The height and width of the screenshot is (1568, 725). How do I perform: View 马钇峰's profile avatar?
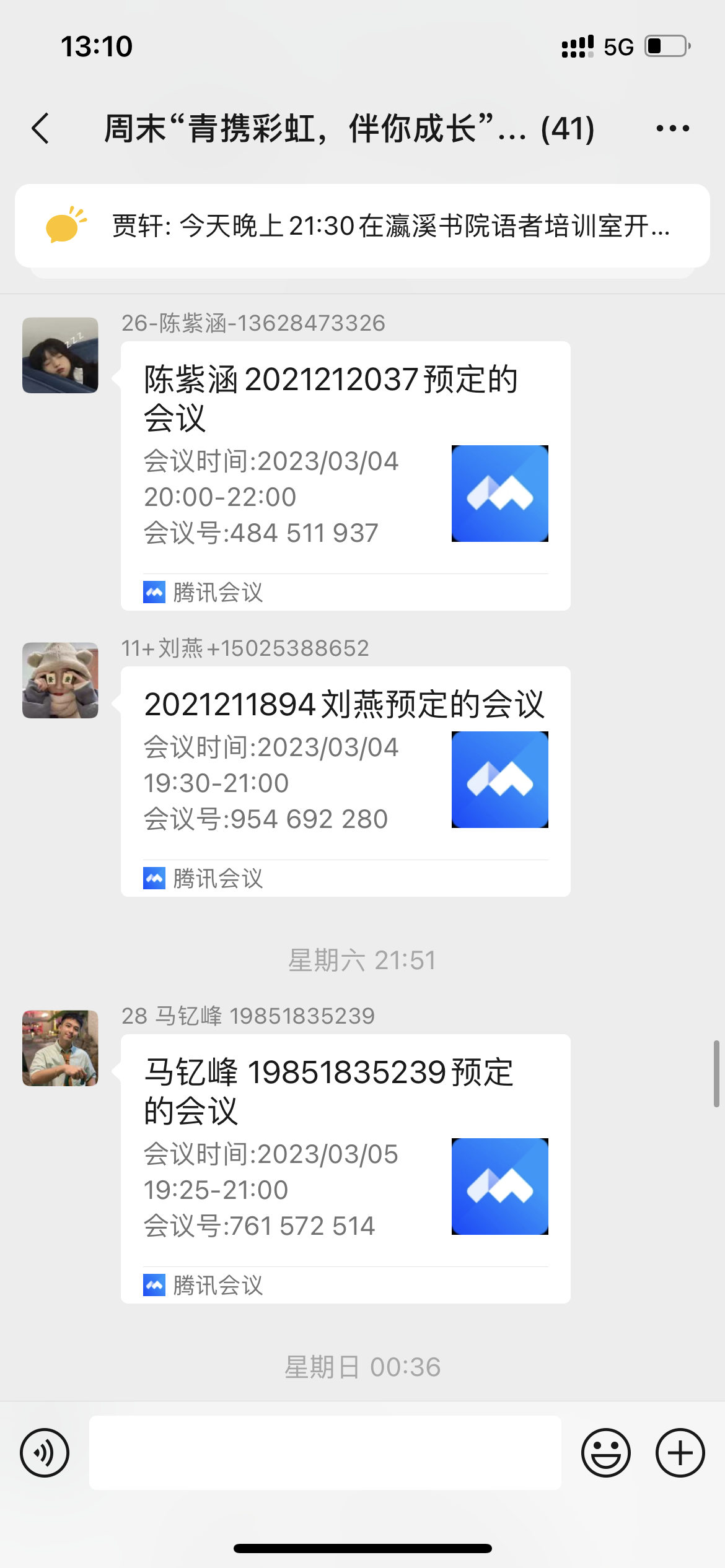tap(60, 1048)
